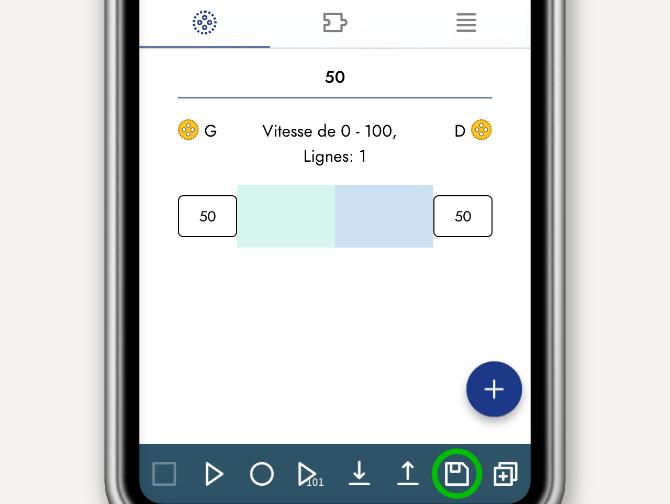Switch to the puzzle piece tab

click(x=335, y=23)
